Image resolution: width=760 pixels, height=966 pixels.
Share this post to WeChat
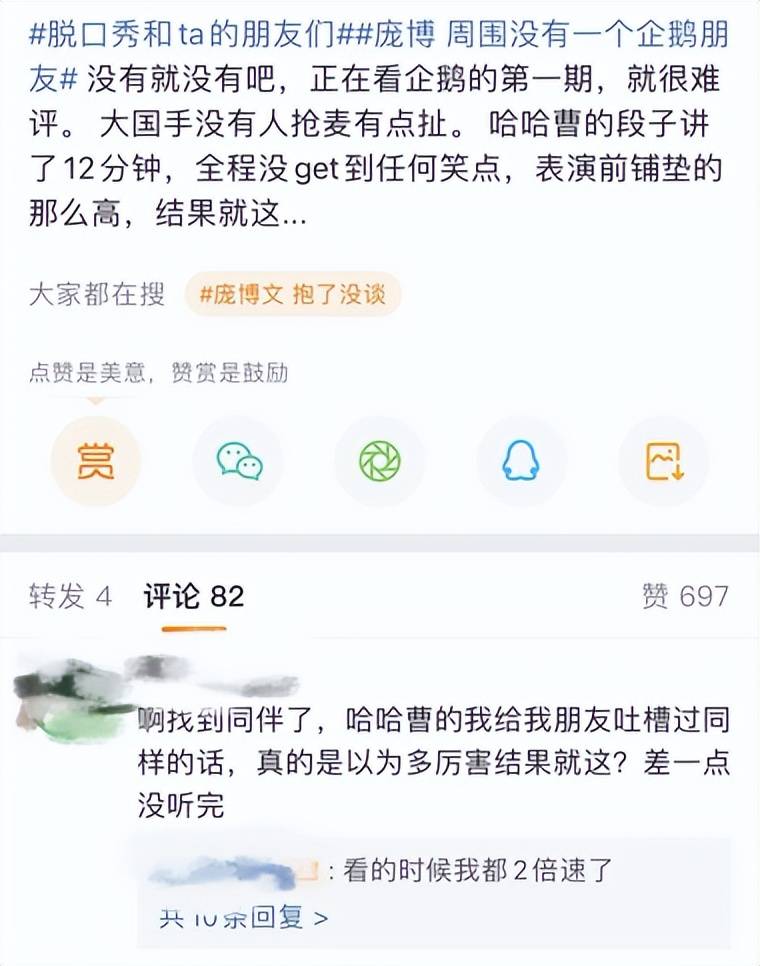238,461
